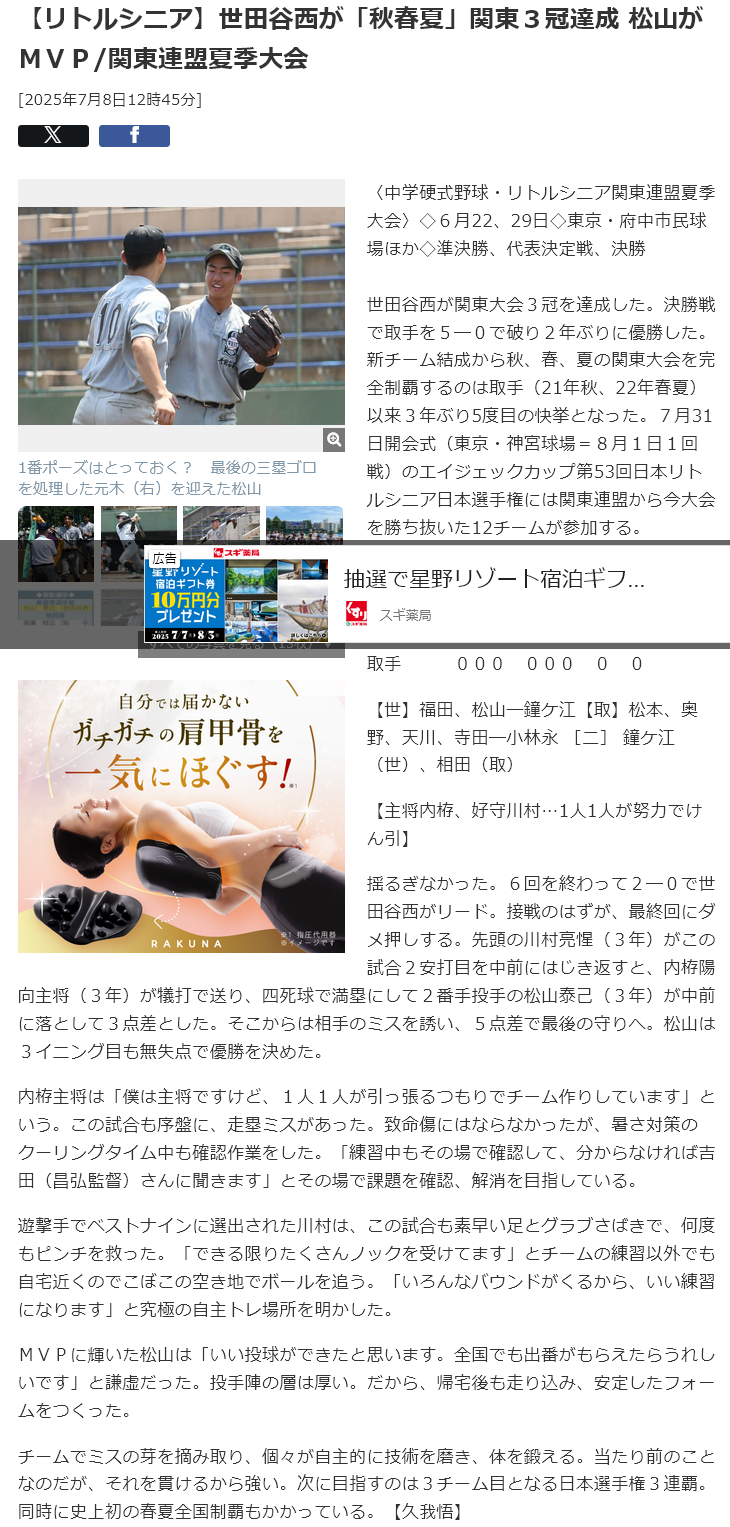This screenshot has width=730, height=1527.
Task: Open the first photo thumbnail below caption
Action: pos(56,524)
